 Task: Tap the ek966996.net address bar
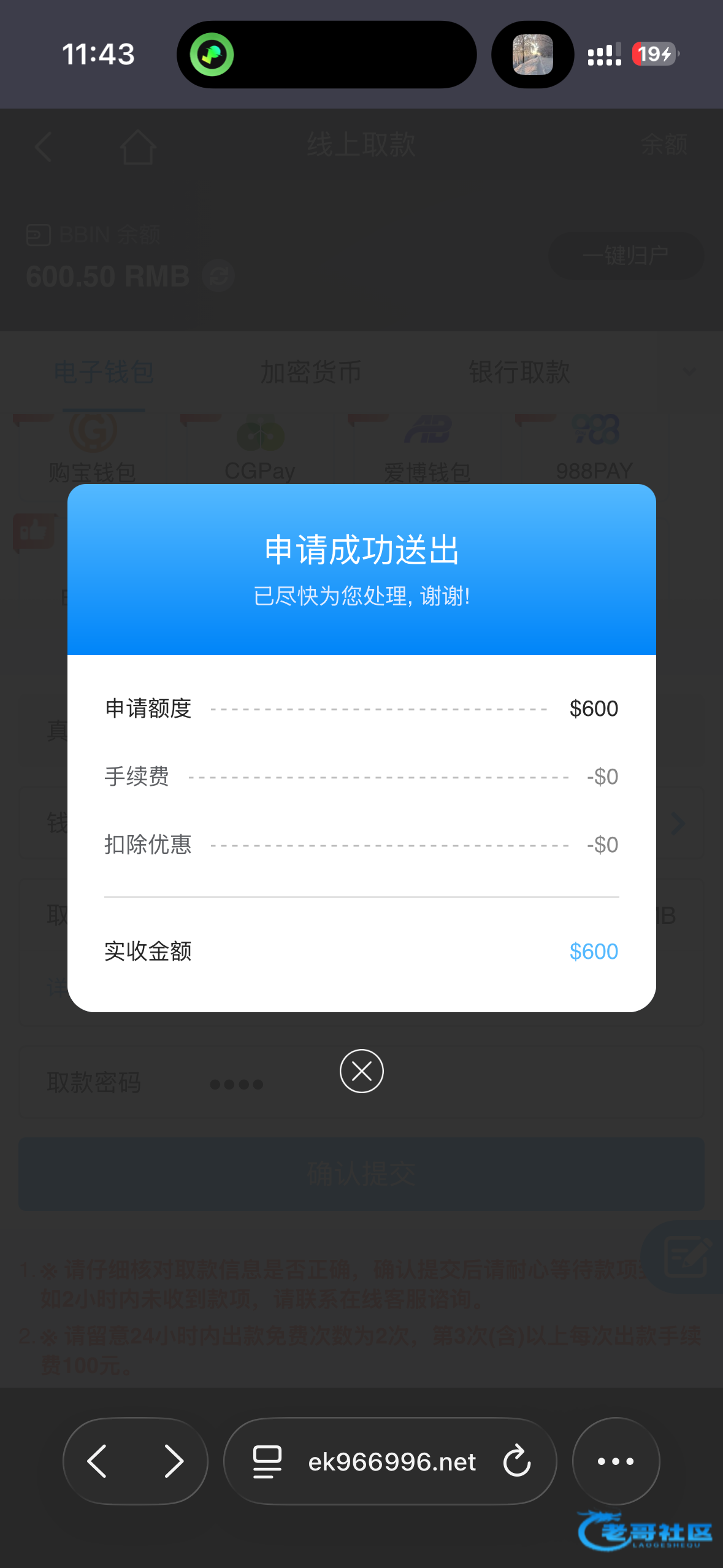390,1461
